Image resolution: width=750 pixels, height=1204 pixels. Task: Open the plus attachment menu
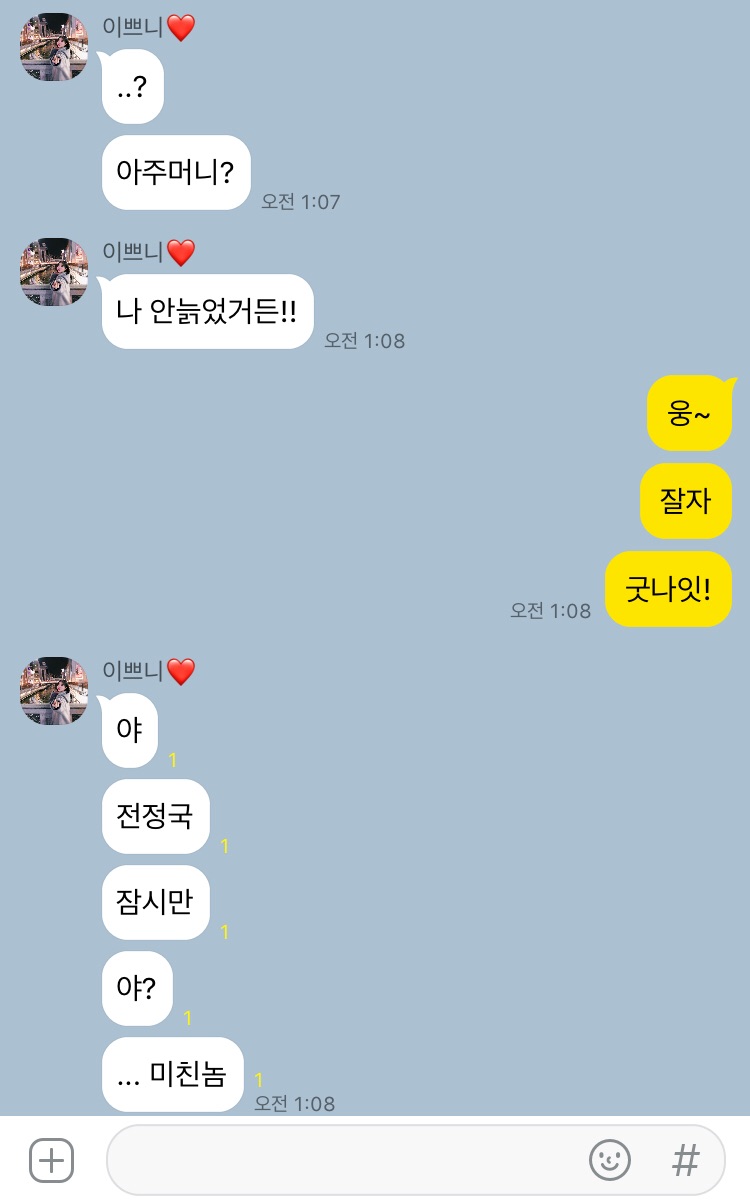click(51, 1161)
